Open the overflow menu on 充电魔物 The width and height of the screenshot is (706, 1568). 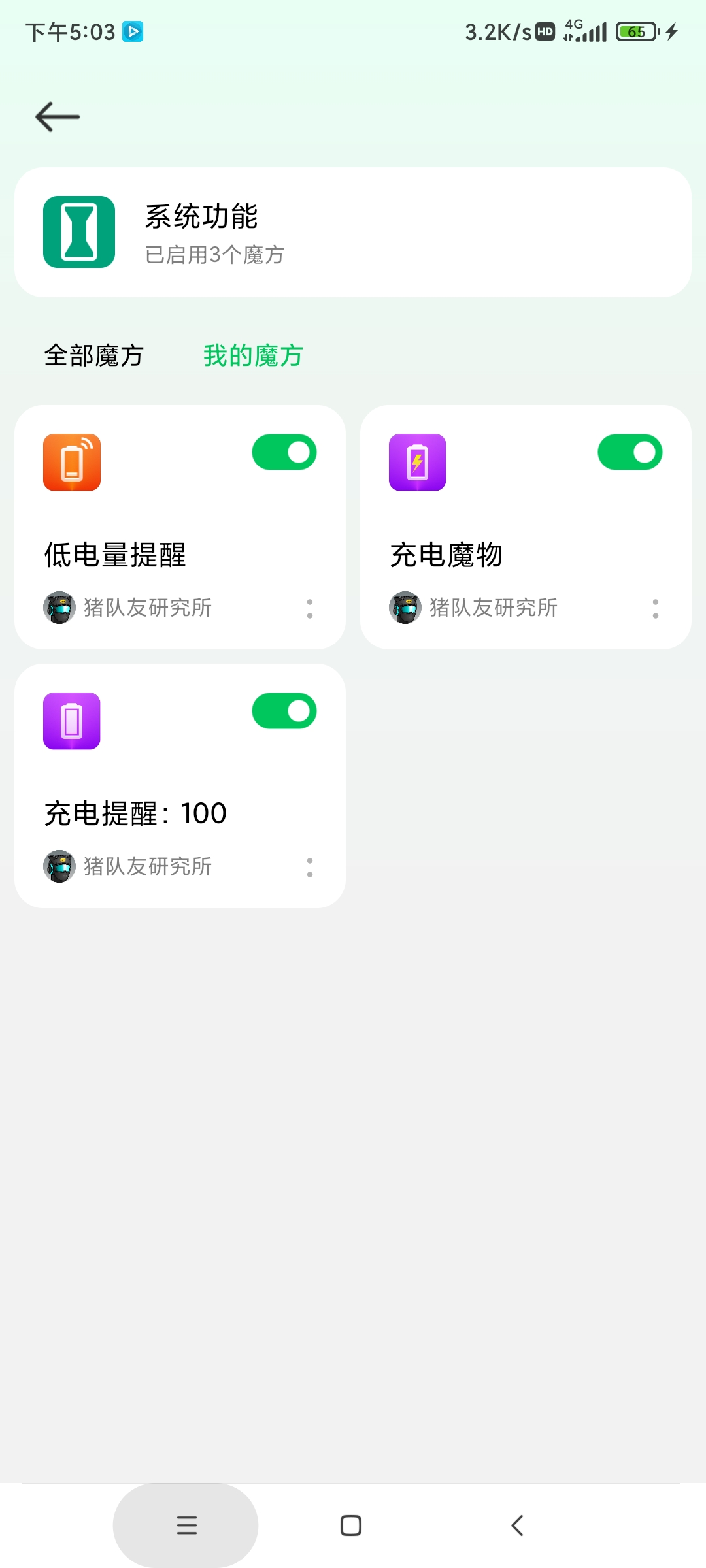point(655,609)
